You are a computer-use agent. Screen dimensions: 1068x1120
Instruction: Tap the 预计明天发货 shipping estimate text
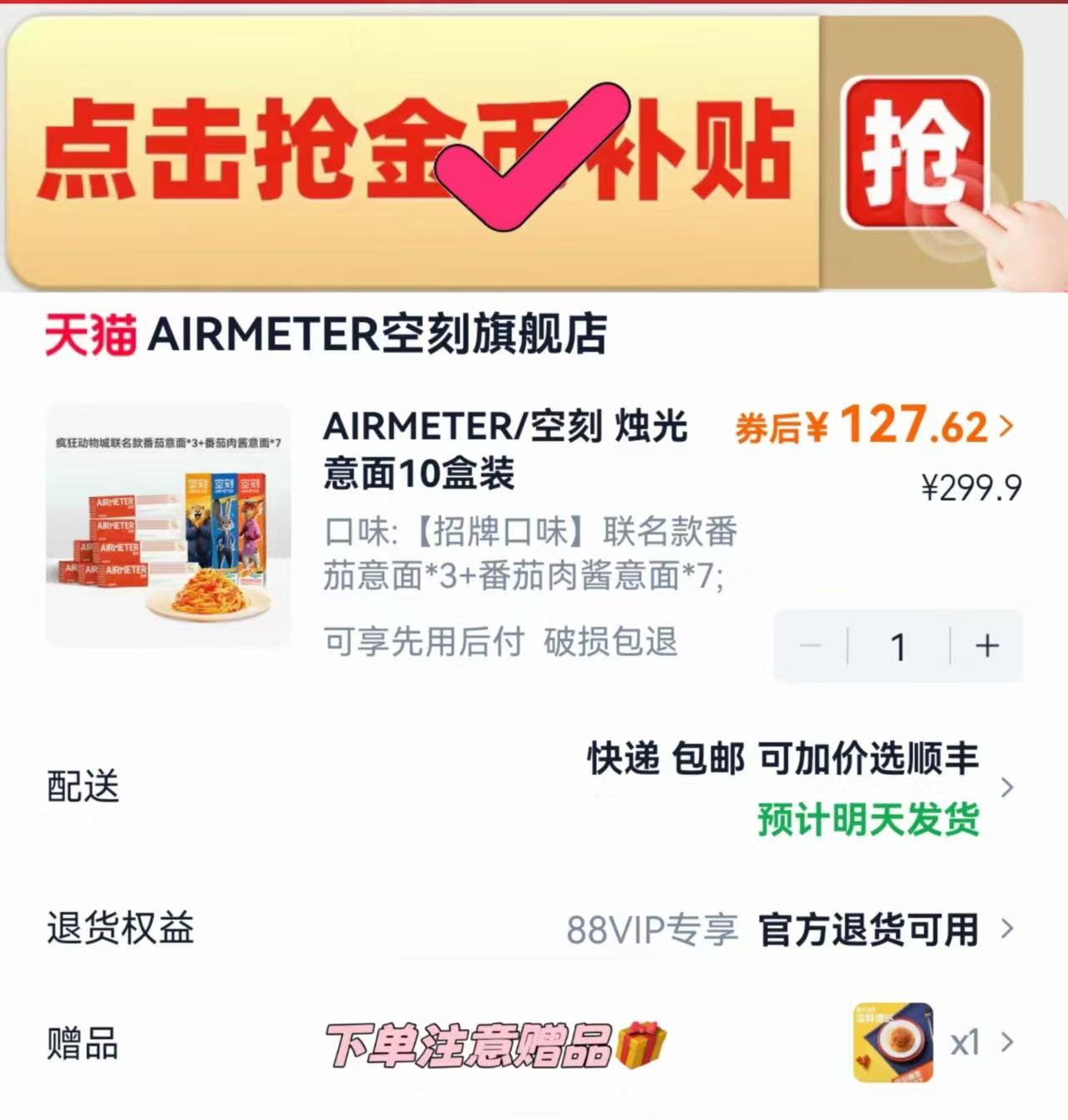868,821
